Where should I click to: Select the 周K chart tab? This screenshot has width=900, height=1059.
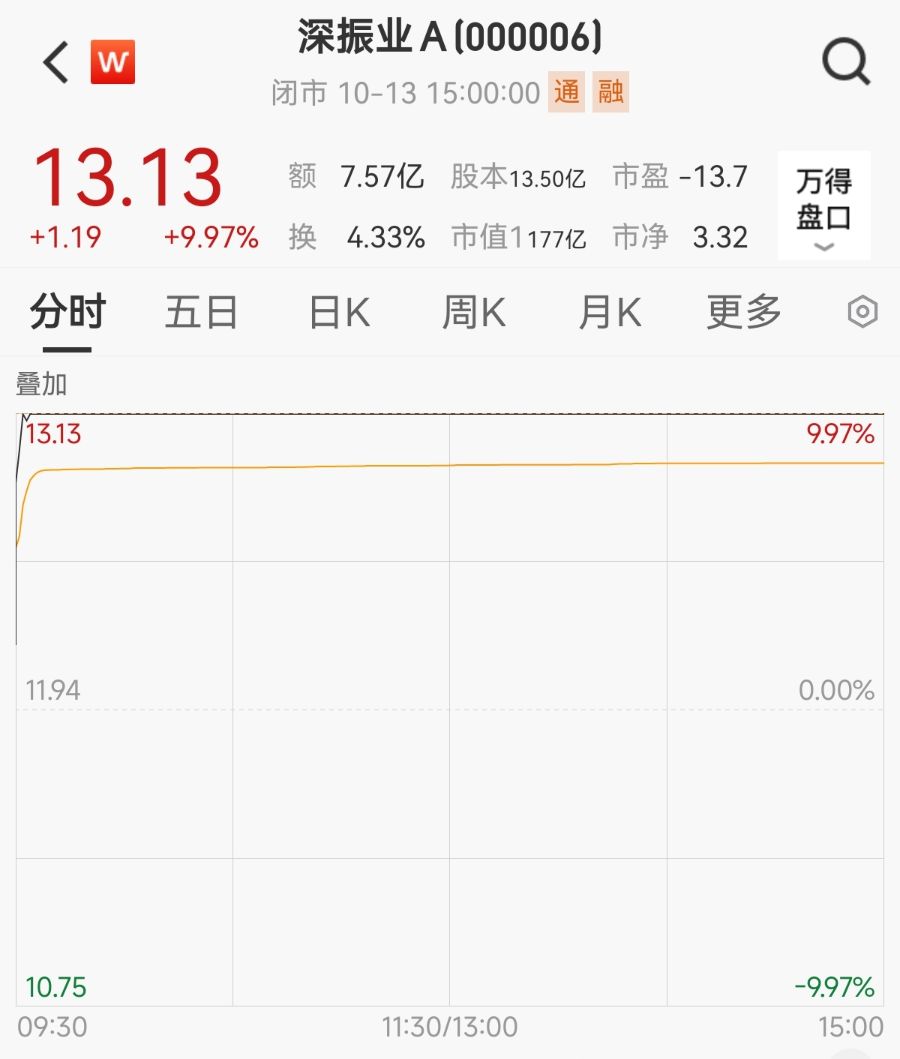click(x=474, y=313)
